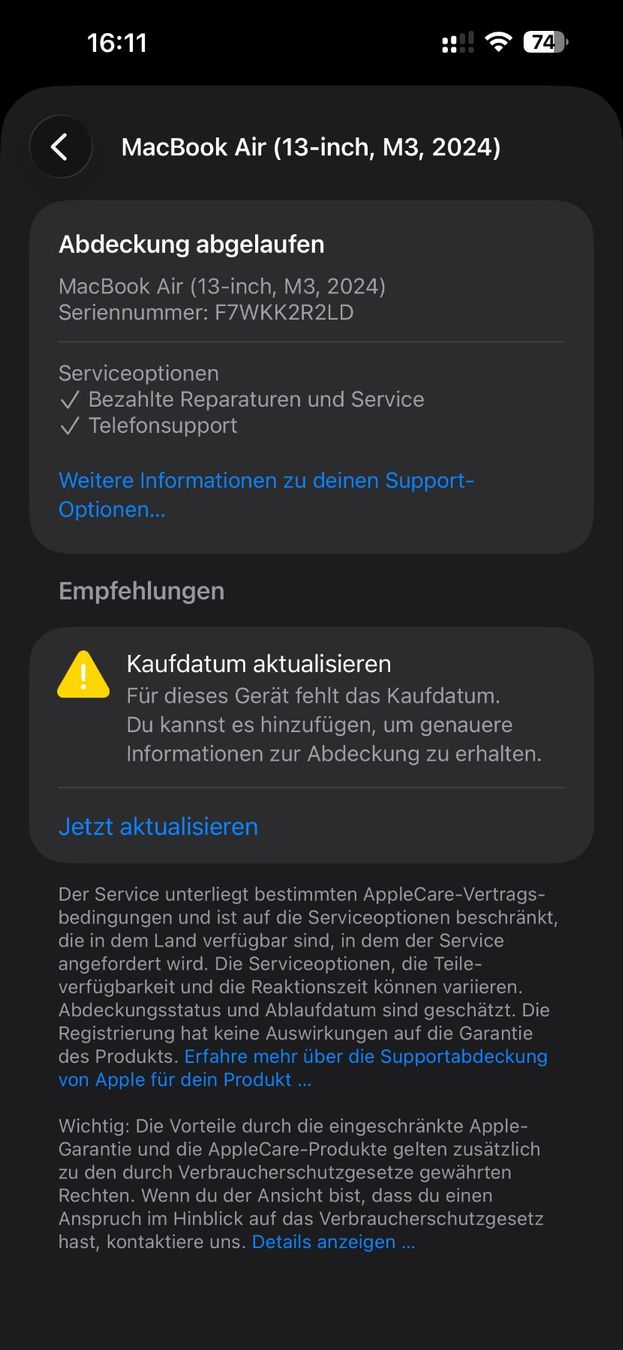The width and height of the screenshot is (623, 1350).
Task: Open Erfahre mehr über die Supportabdeckung link
Action: point(303,1068)
